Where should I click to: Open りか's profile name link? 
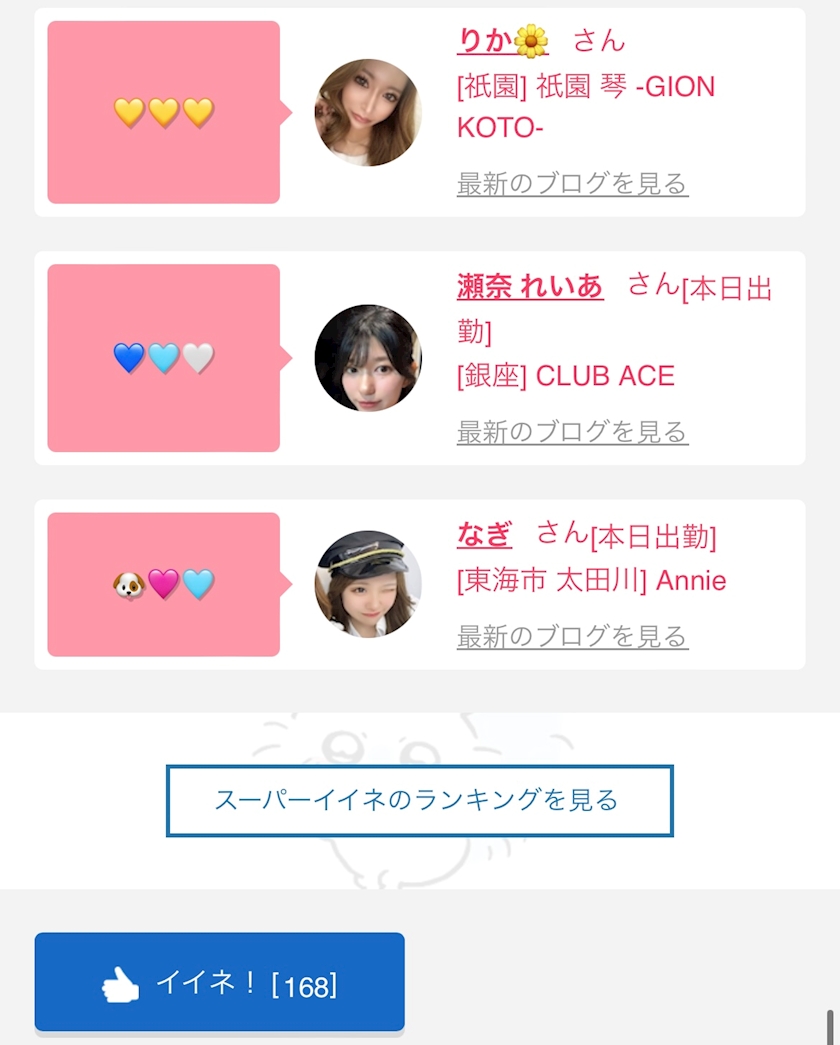pos(503,41)
